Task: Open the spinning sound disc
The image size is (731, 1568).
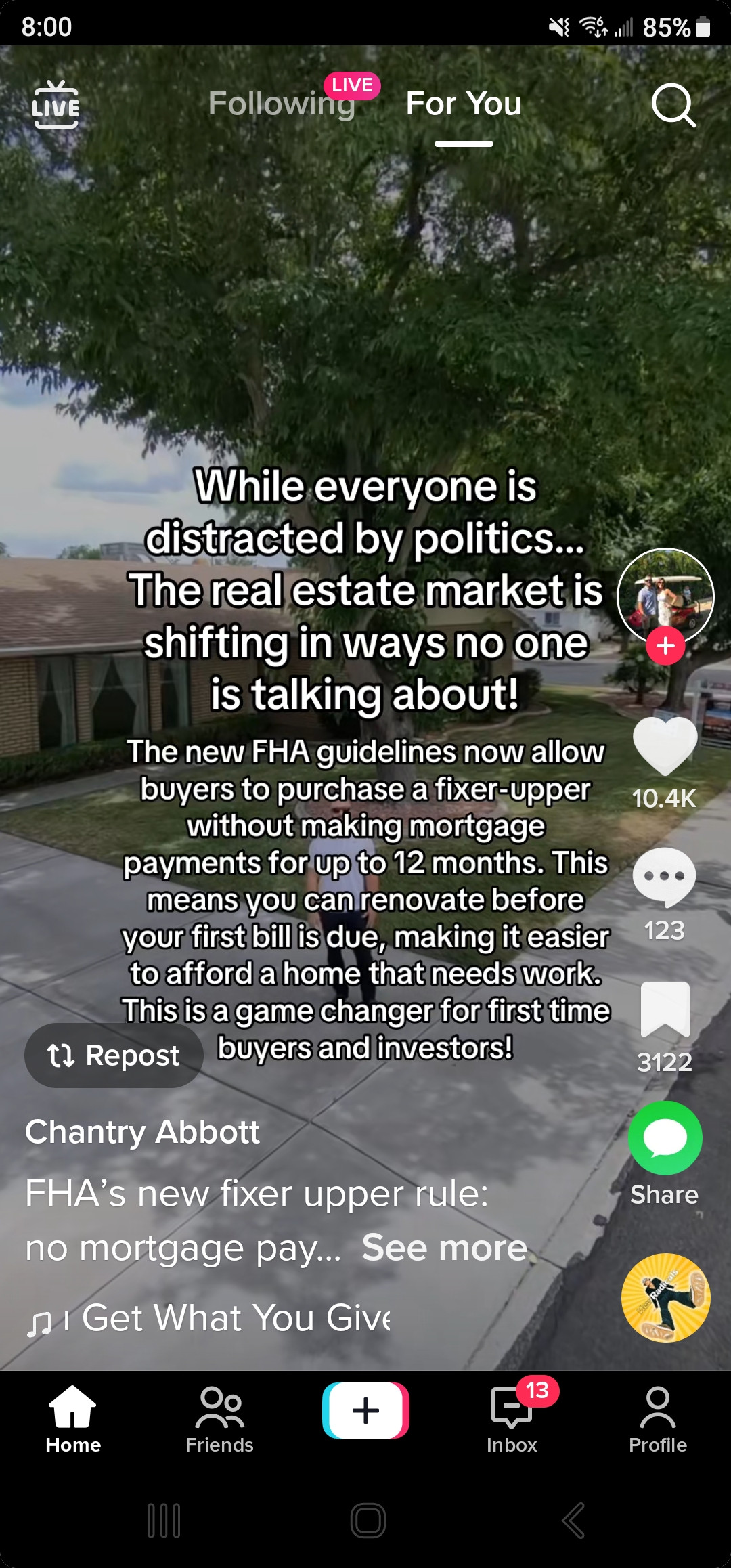Action: click(x=666, y=1297)
